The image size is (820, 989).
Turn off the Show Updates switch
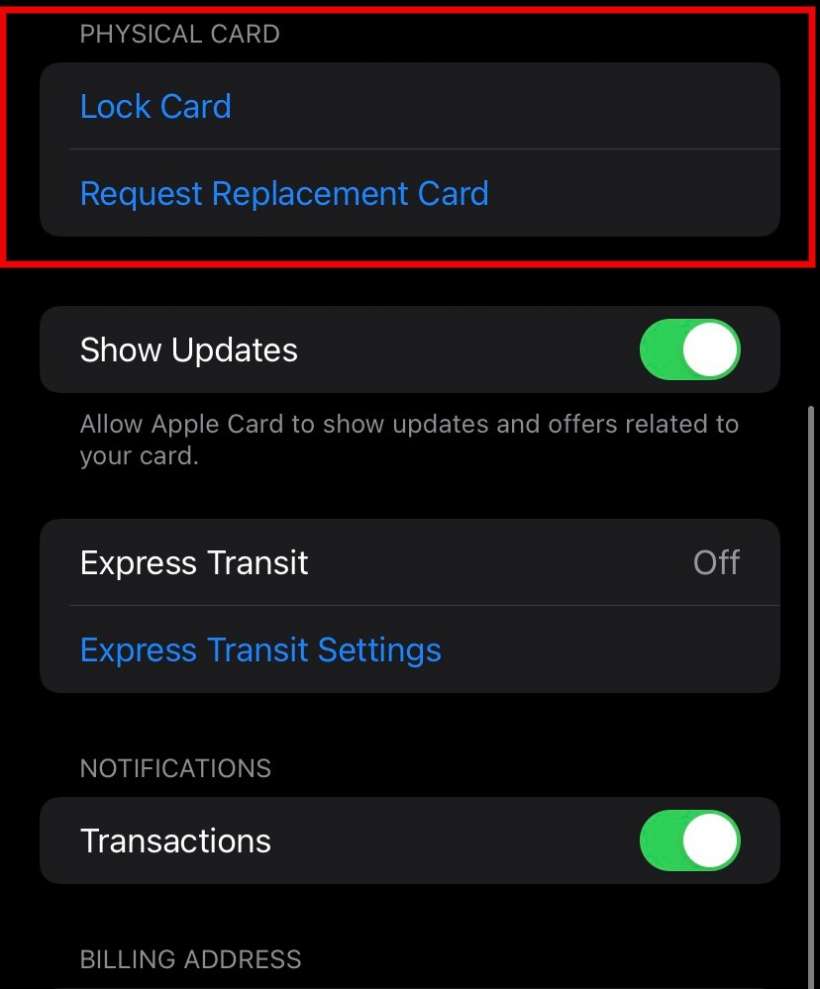tap(689, 350)
